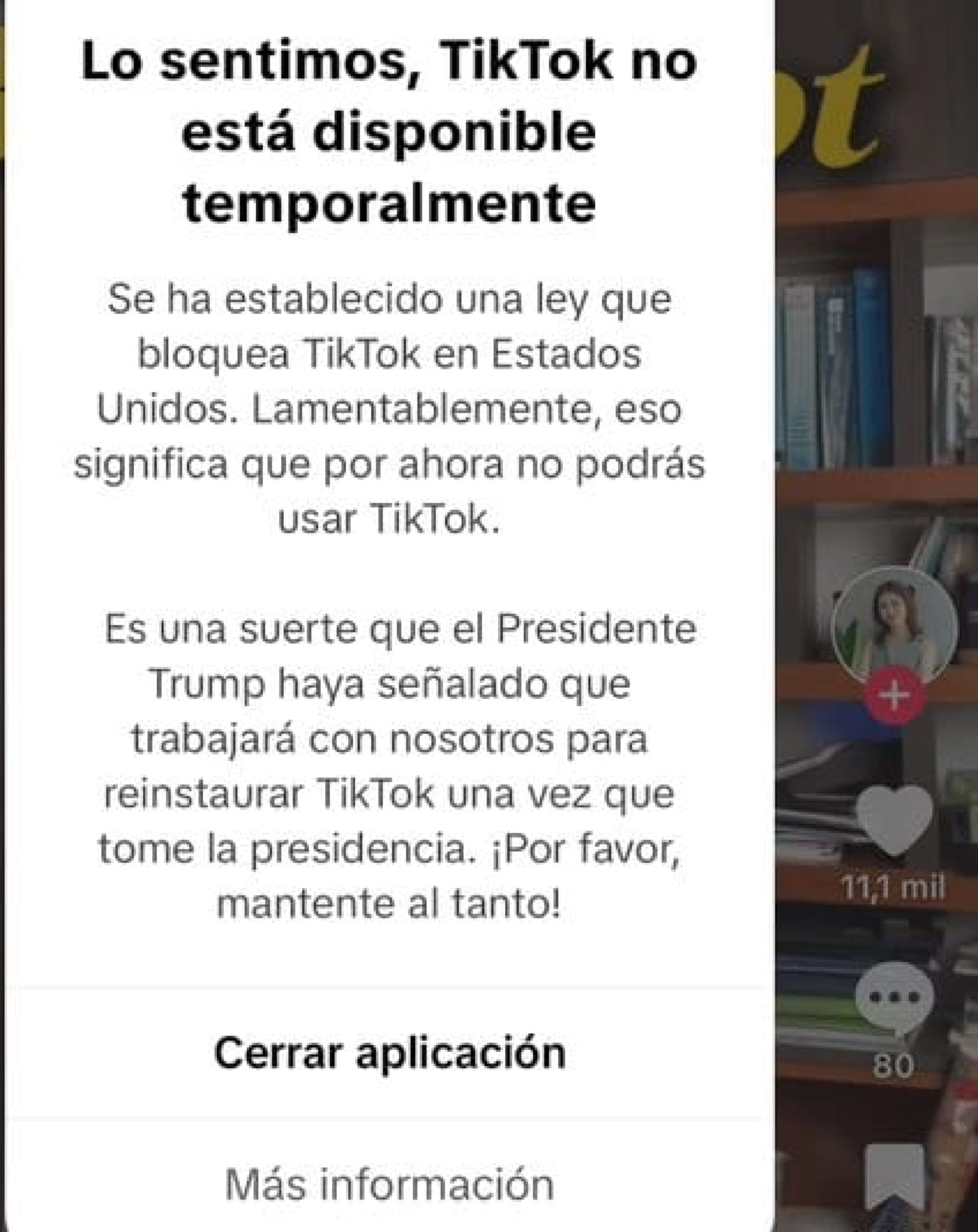Tap the Cerrar aplicación button
Image resolution: width=978 pixels, height=1232 pixels.
tap(389, 1053)
